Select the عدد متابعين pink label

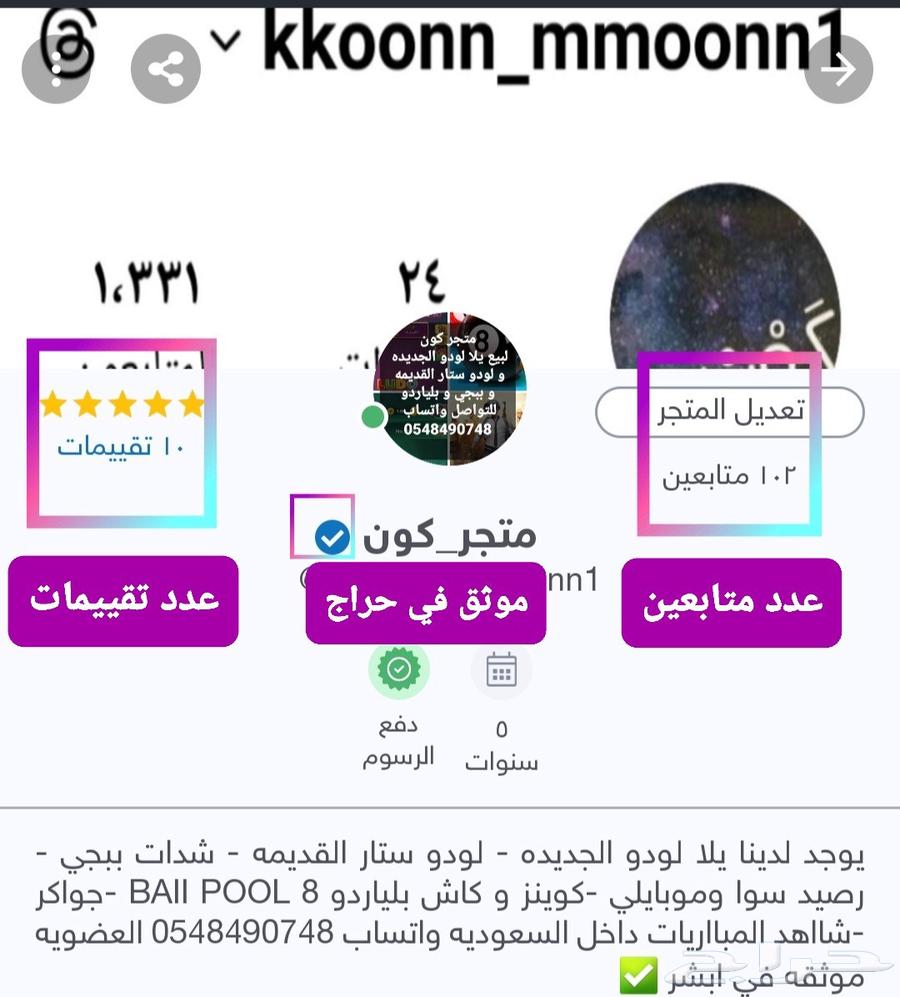point(730,600)
